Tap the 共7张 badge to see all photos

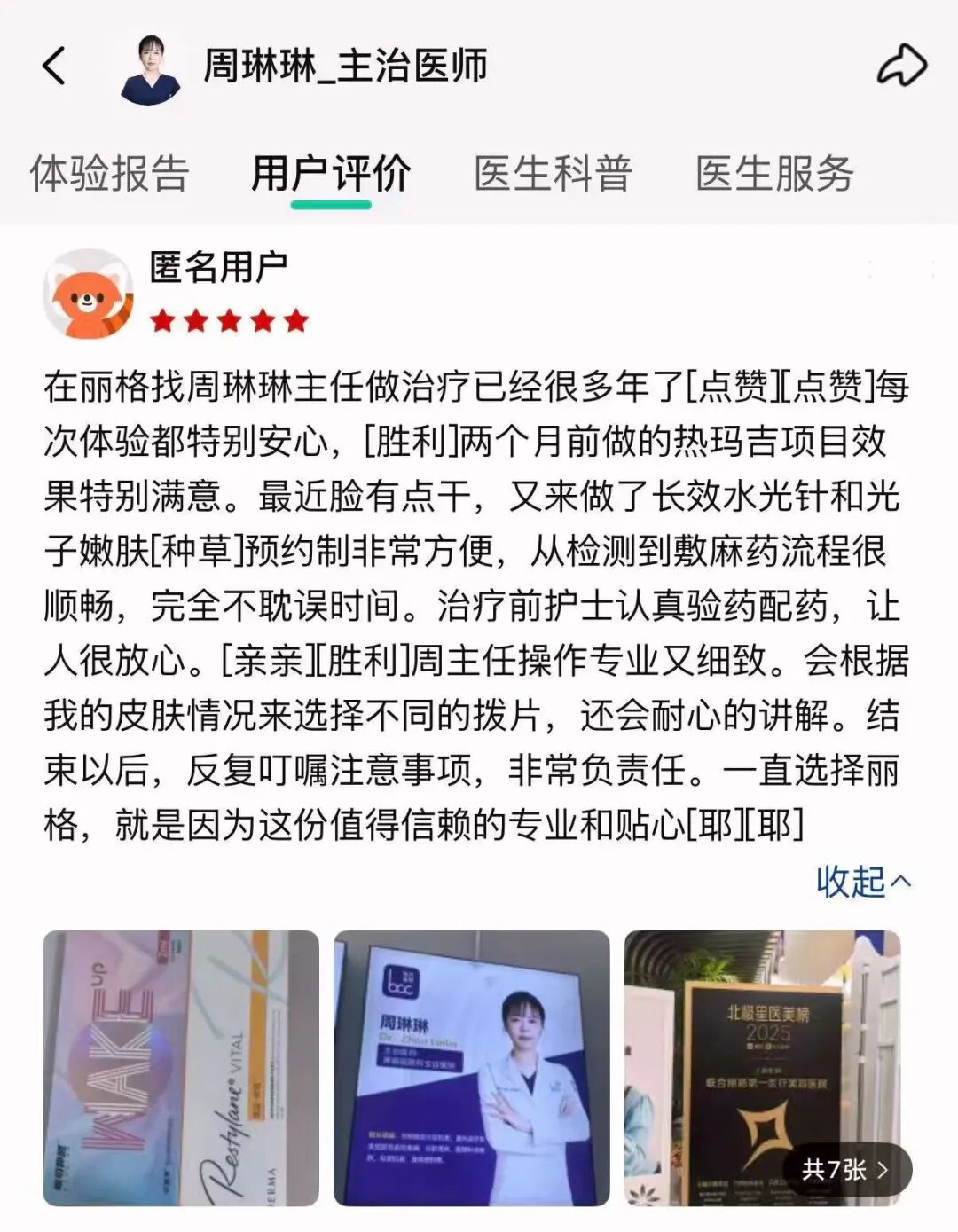(845, 1169)
